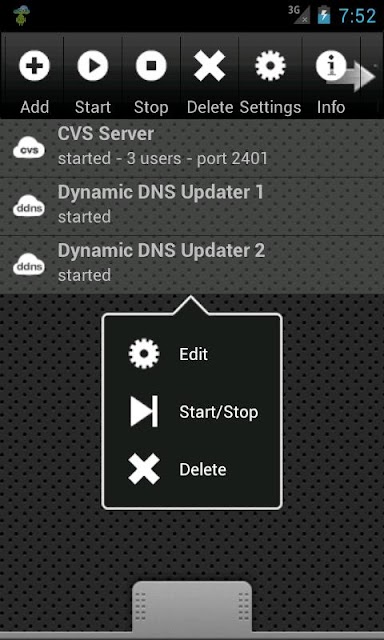Image resolution: width=384 pixels, height=640 pixels.
Task: Choose Delete in the popup menu
Action: pyautogui.click(x=192, y=469)
